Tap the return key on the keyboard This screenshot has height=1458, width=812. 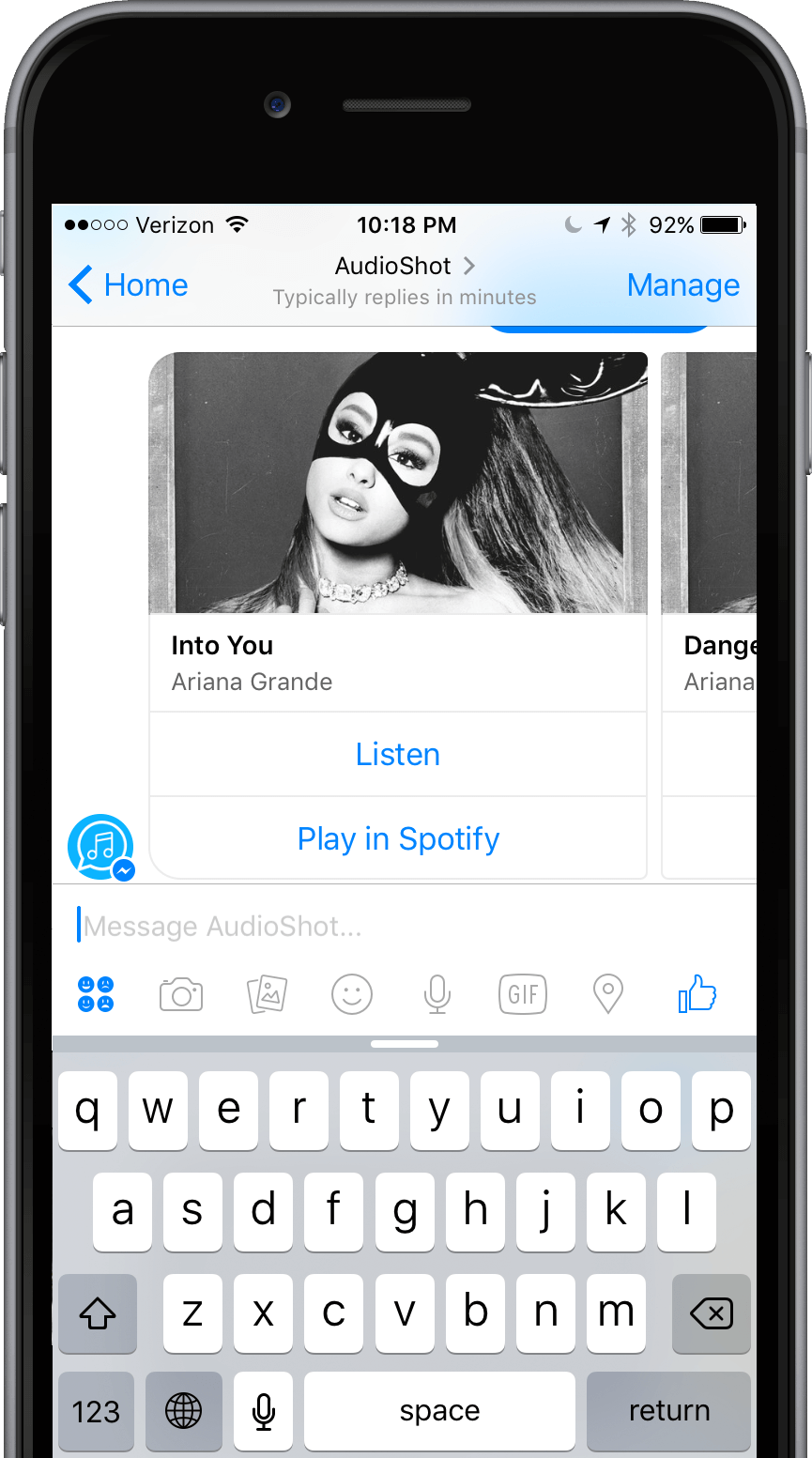tap(668, 1410)
